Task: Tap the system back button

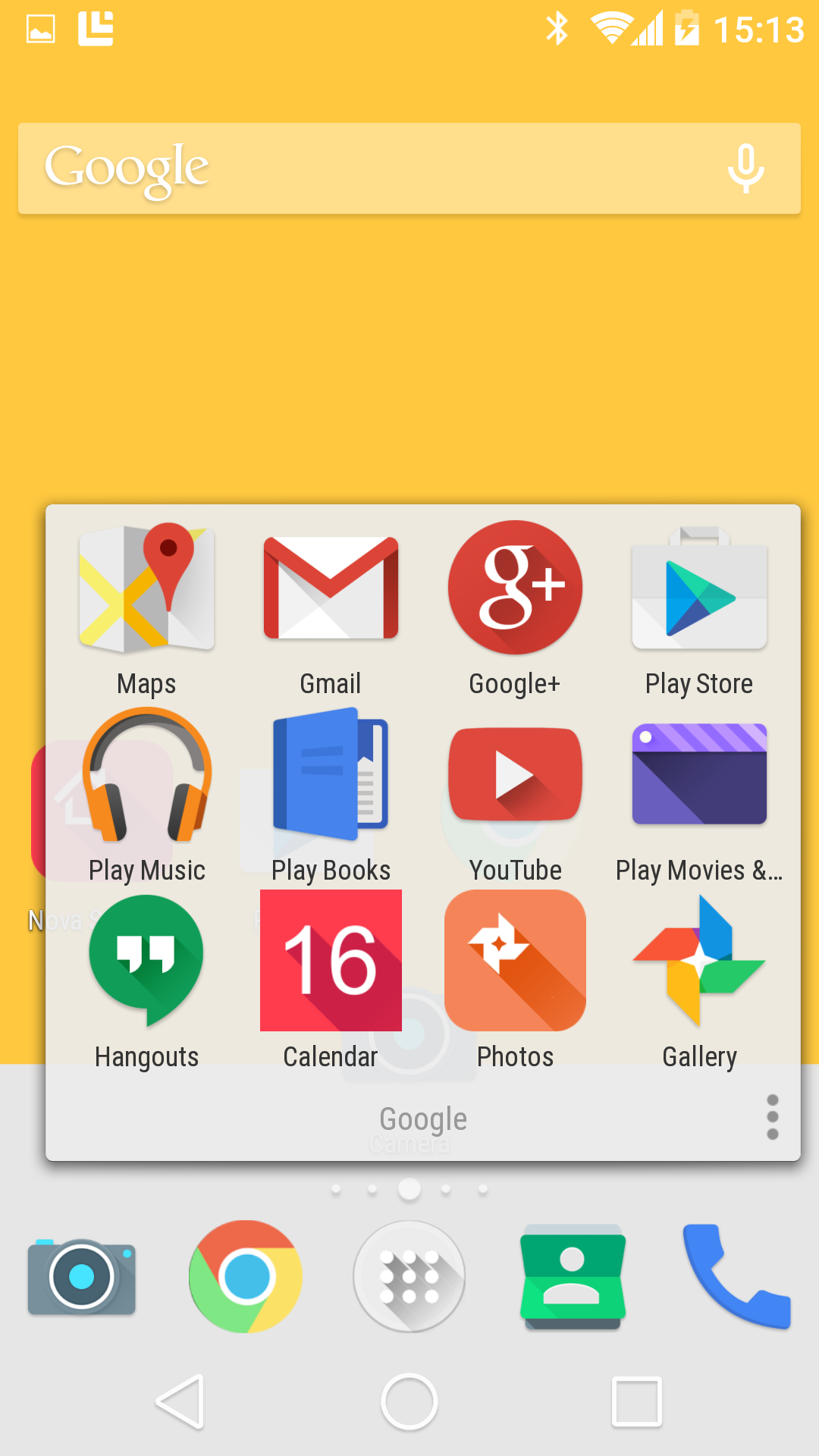Action: (180, 1401)
